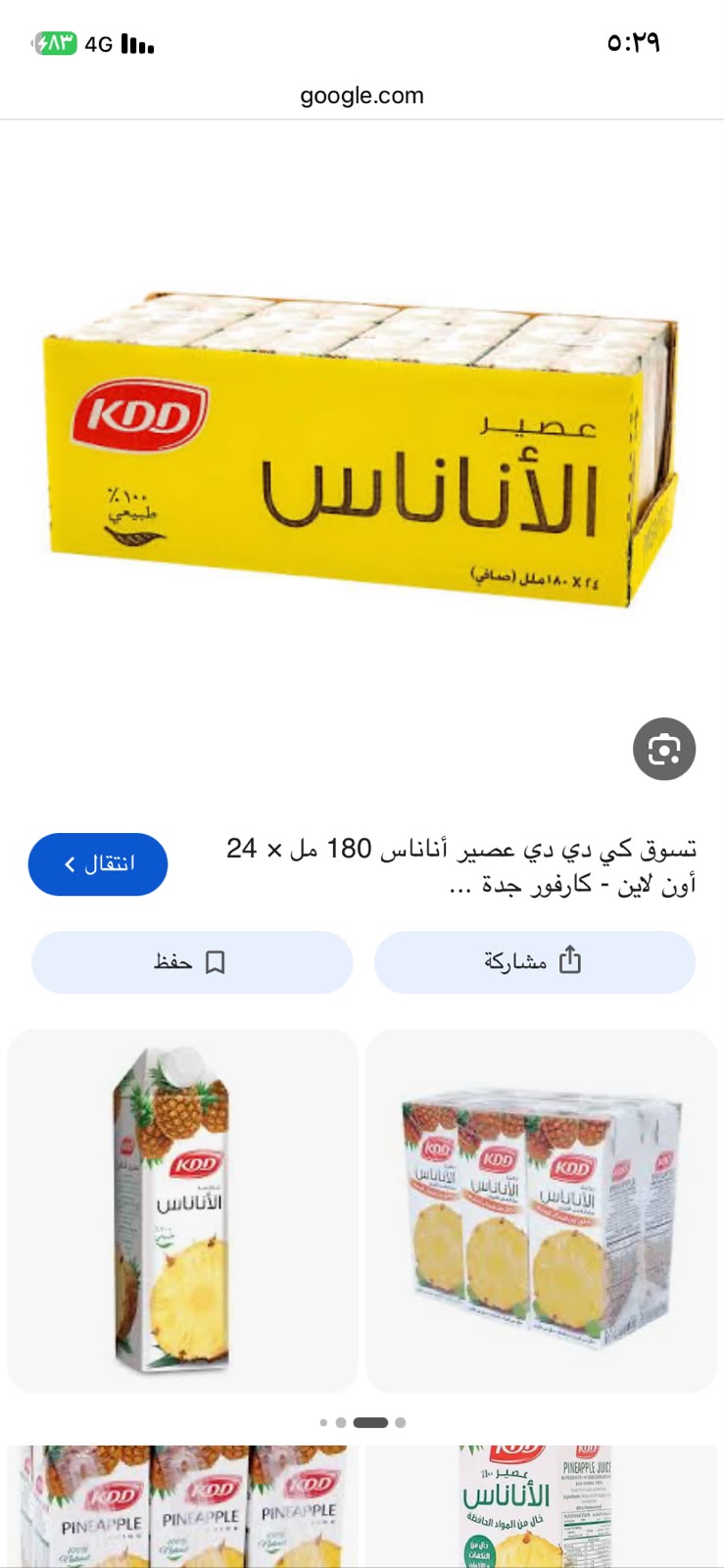Open the green الأناناس label carton image
724x1568 pixels.
(x=542, y=1506)
